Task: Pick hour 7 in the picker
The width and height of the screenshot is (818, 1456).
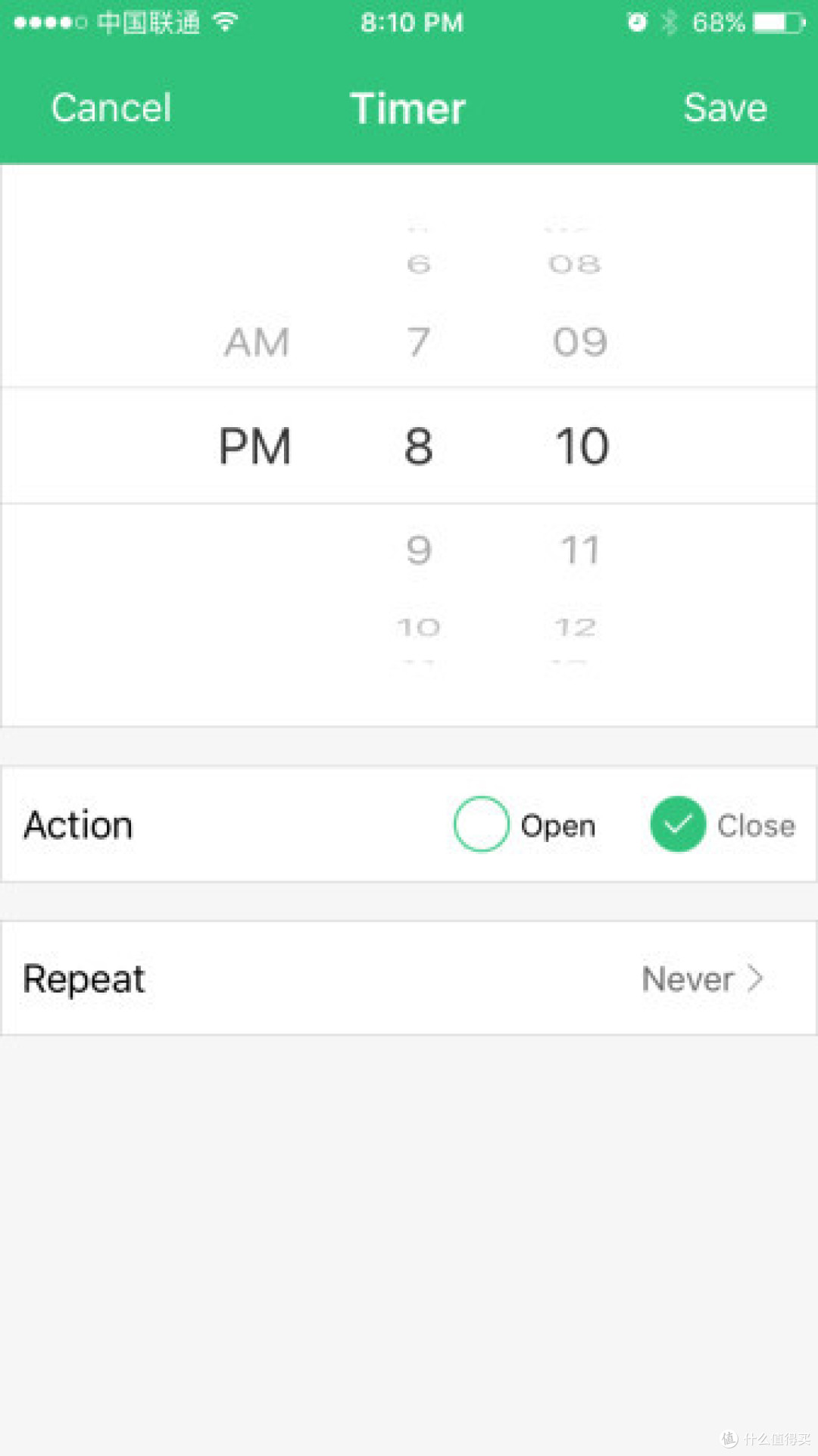Action: [x=419, y=342]
